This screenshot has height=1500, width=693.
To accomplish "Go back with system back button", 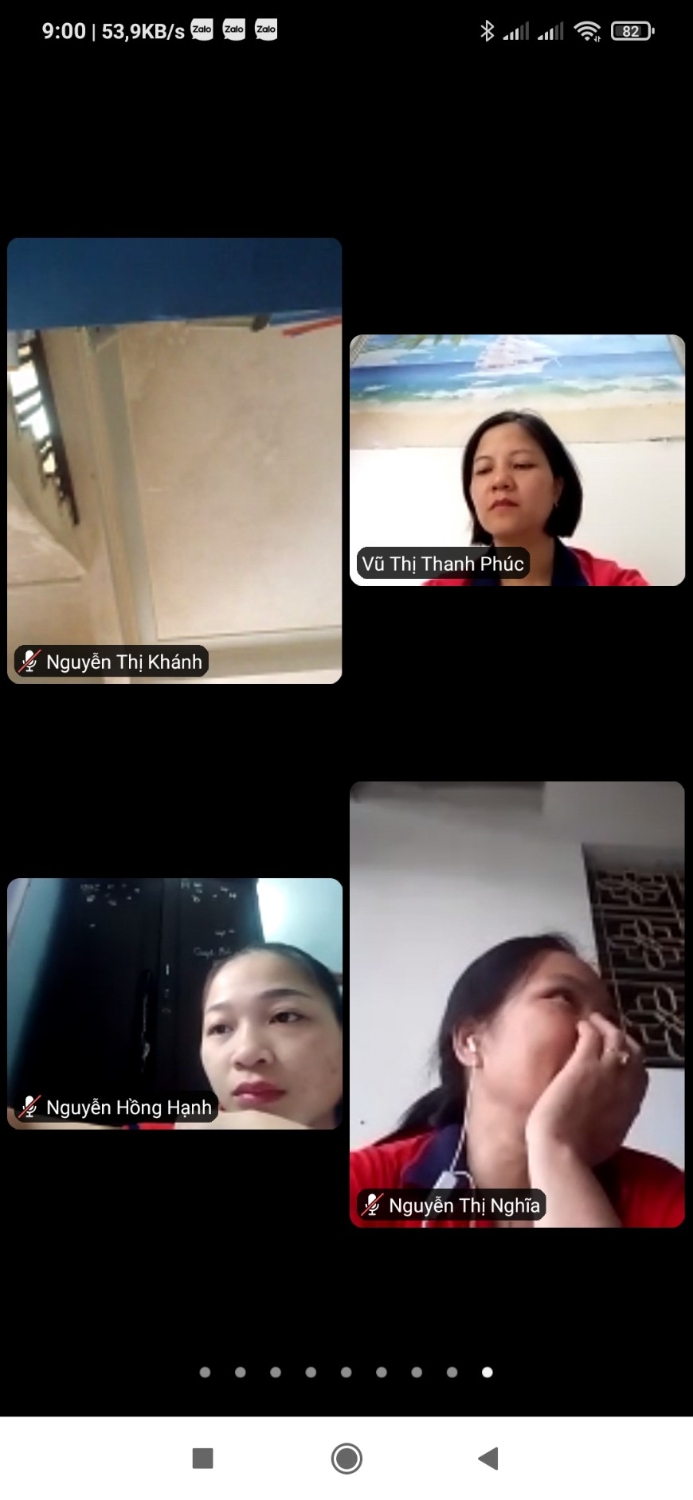I will [488, 1458].
